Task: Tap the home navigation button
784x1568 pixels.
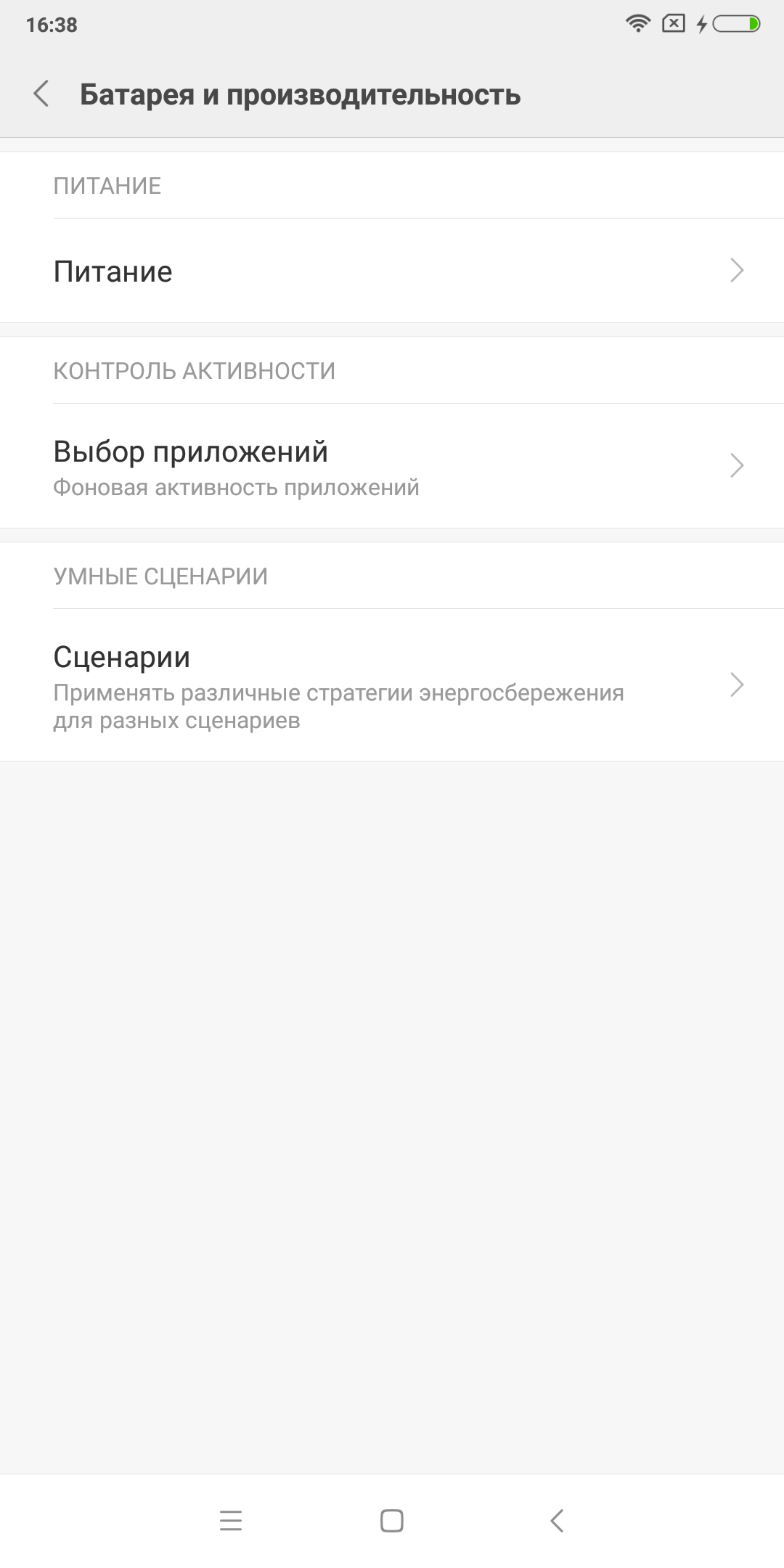Action: coord(392,1520)
